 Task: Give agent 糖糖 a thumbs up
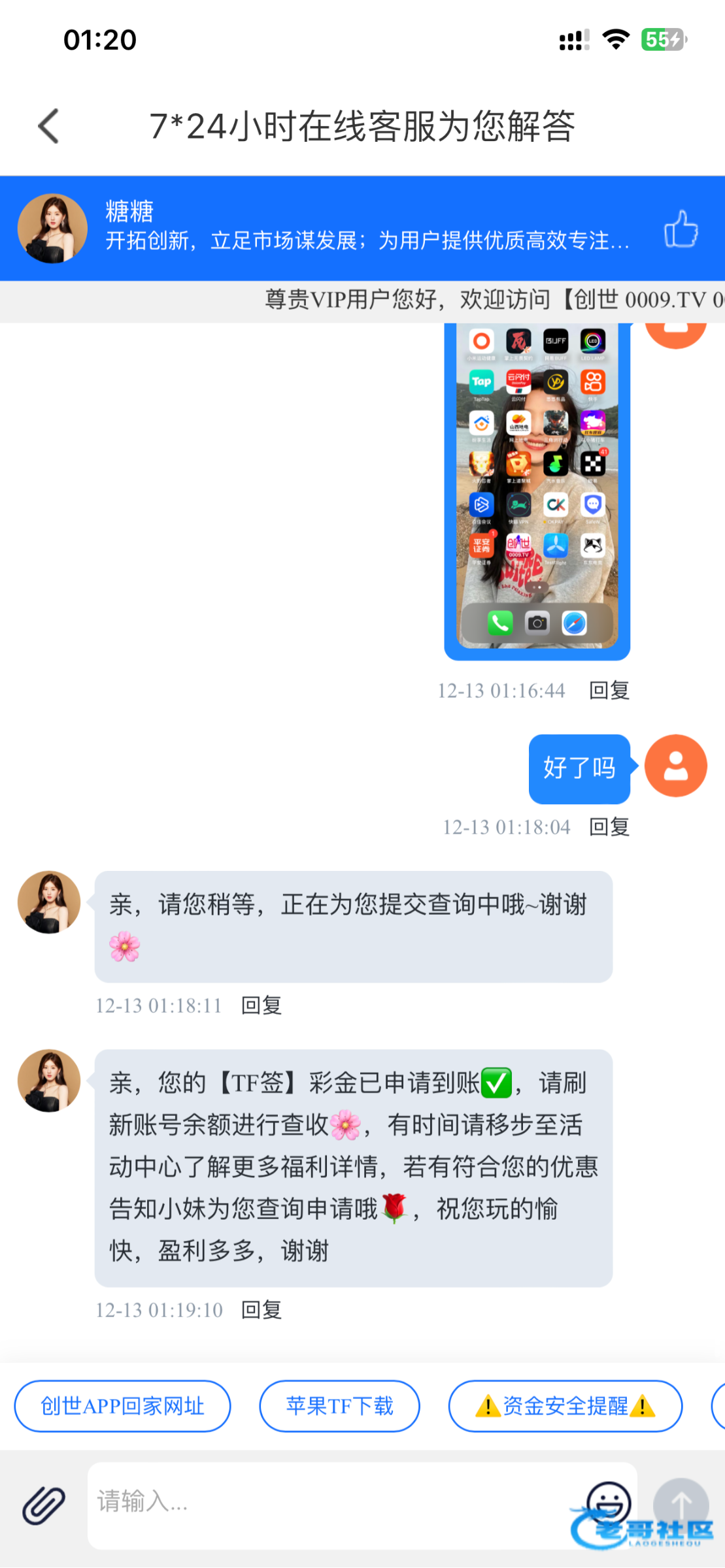pyautogui.click(x=681, y=229)
